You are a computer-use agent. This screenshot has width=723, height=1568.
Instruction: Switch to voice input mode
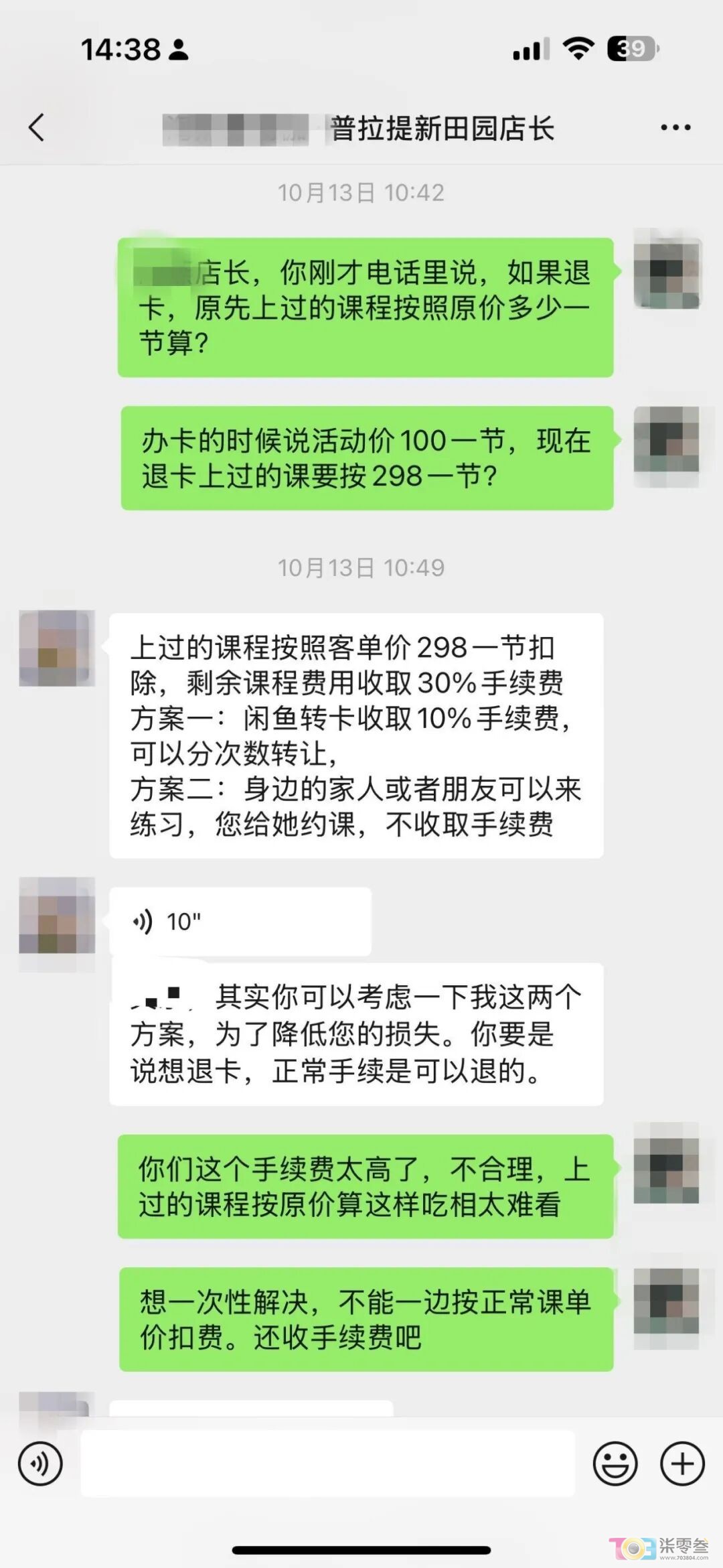point(41,1464)
